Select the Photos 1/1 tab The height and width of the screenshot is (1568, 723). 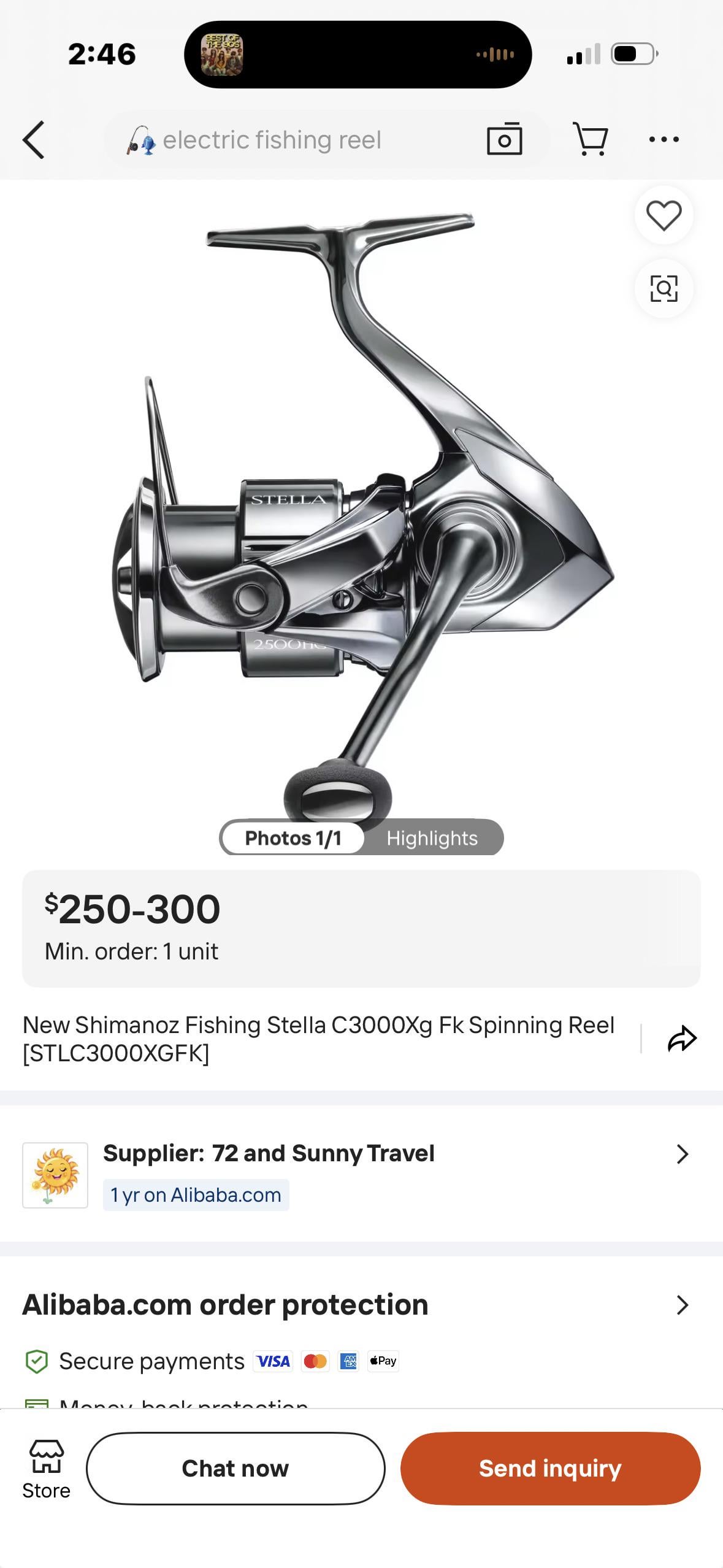click(293, 838)
